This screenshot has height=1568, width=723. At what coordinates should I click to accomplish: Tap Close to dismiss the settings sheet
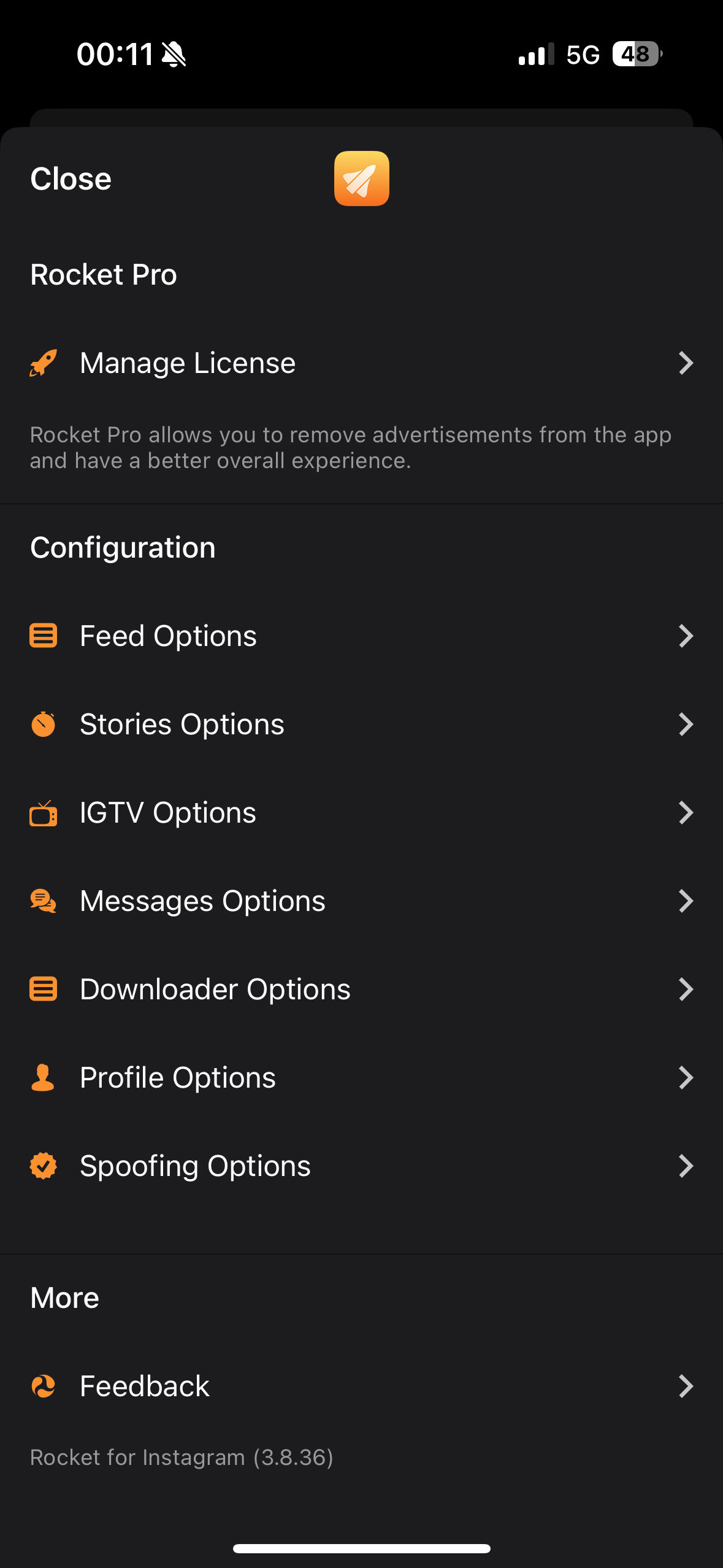[x=70, y=178]
